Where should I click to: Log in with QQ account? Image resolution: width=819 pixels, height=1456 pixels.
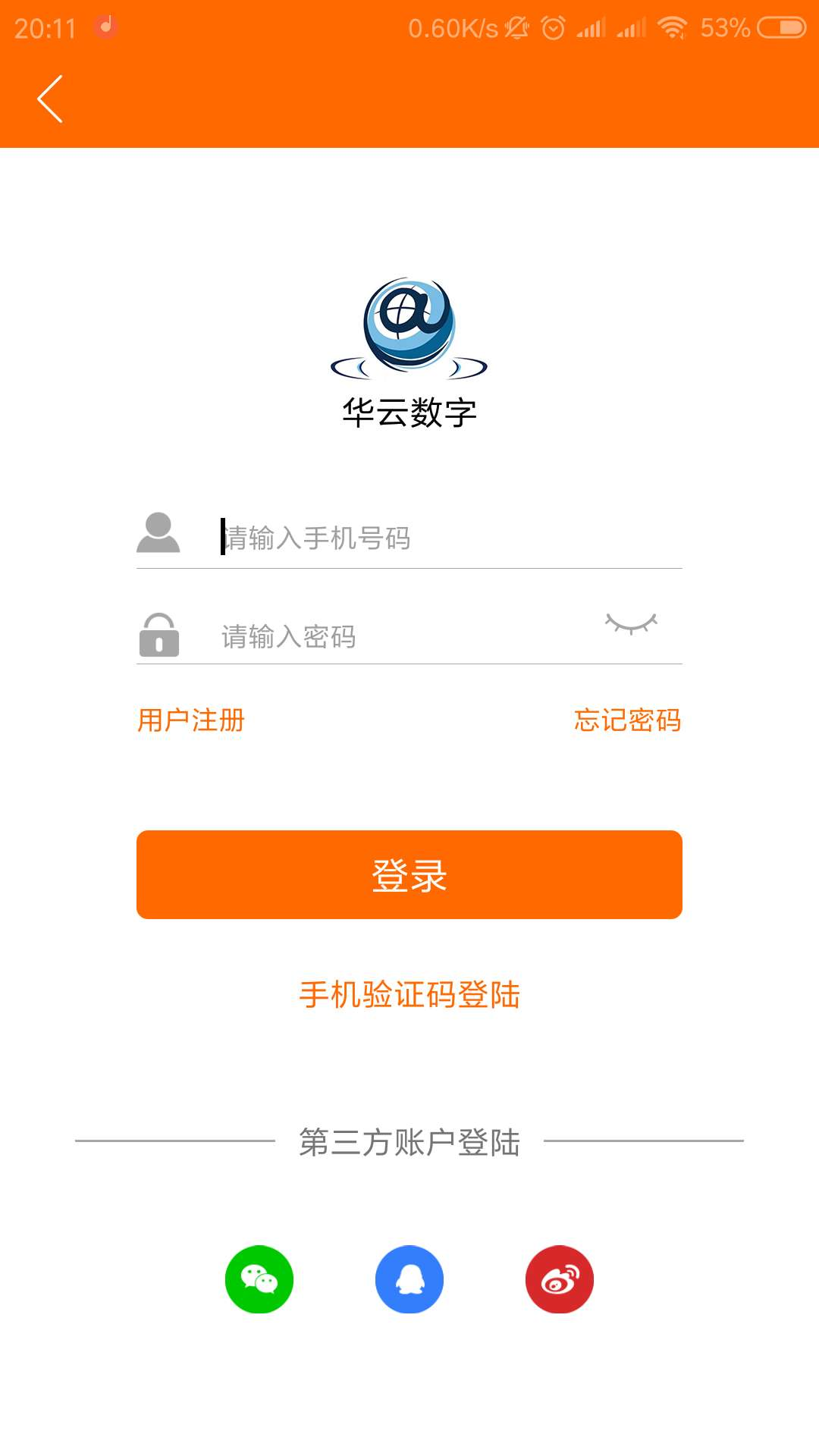(x=409, y=1279)
